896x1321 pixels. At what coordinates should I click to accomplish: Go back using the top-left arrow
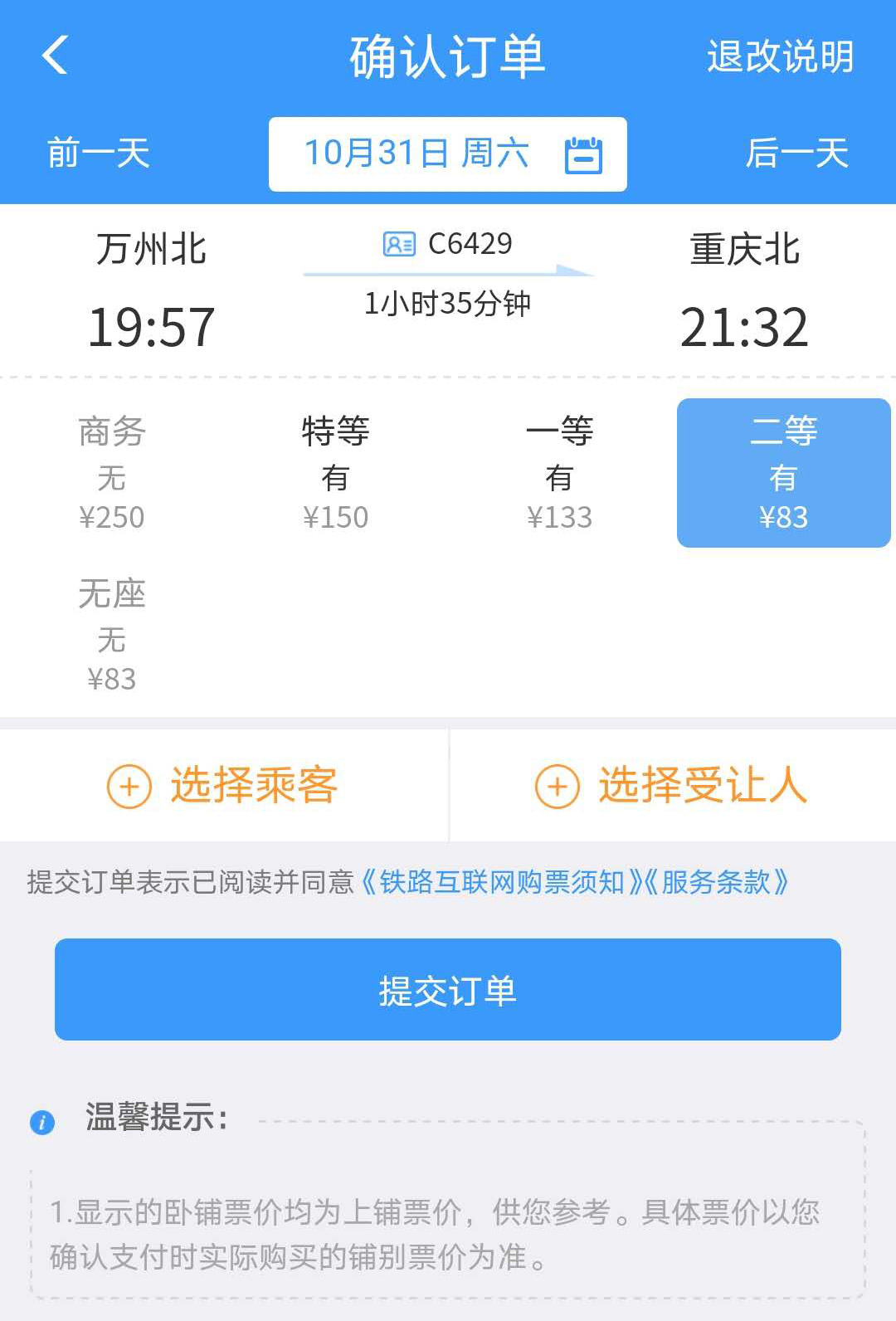click(x=55, y=56)
